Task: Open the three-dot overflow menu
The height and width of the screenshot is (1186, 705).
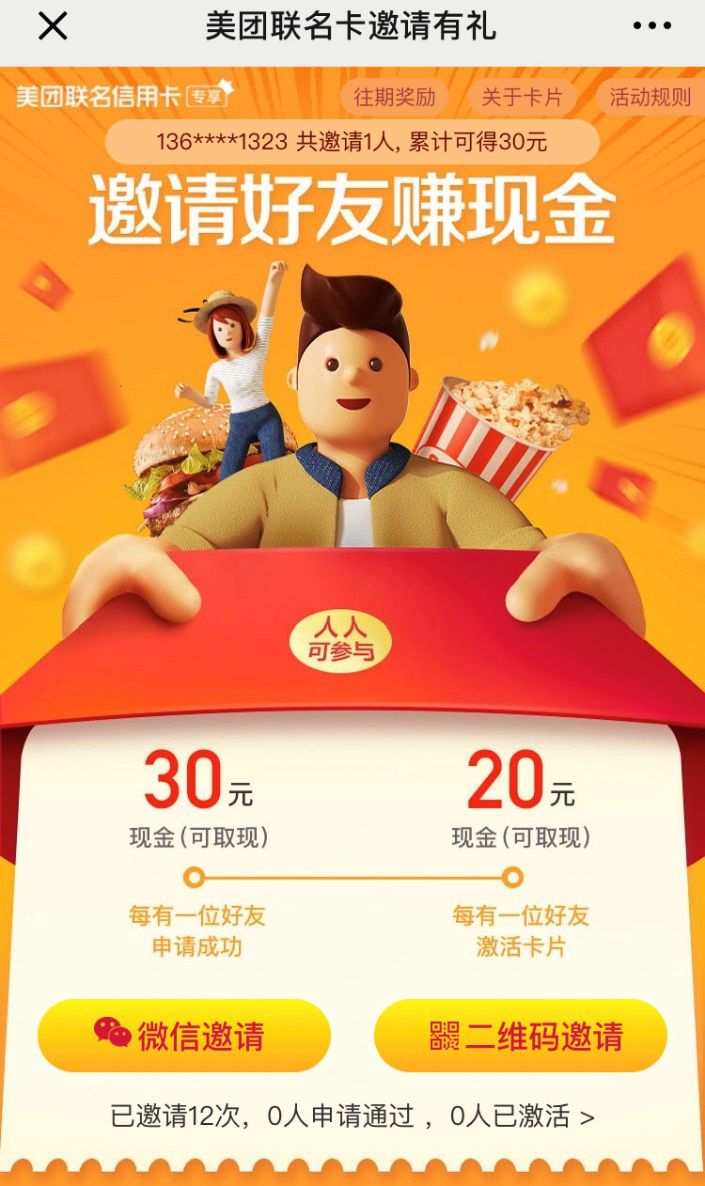Action: click(x=651, y=26)
